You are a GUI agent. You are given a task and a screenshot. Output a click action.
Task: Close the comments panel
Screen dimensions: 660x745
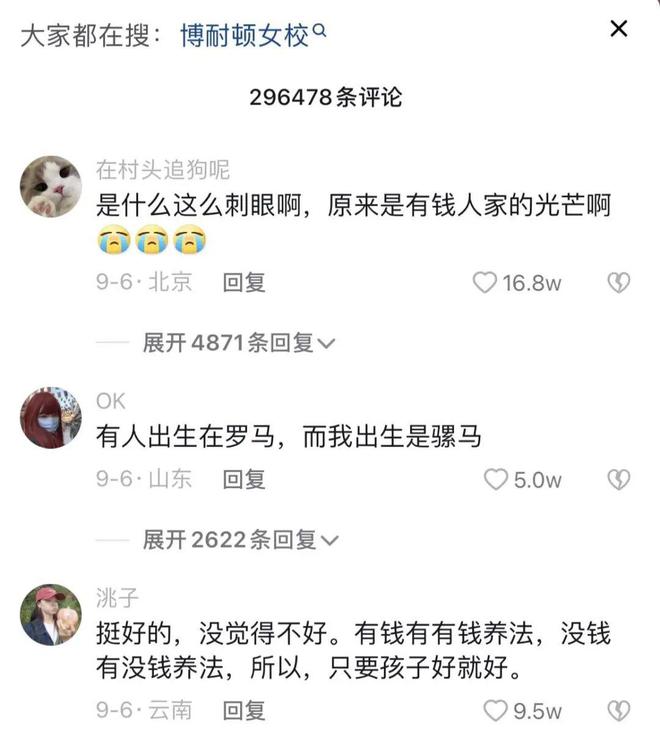[619, 30]
